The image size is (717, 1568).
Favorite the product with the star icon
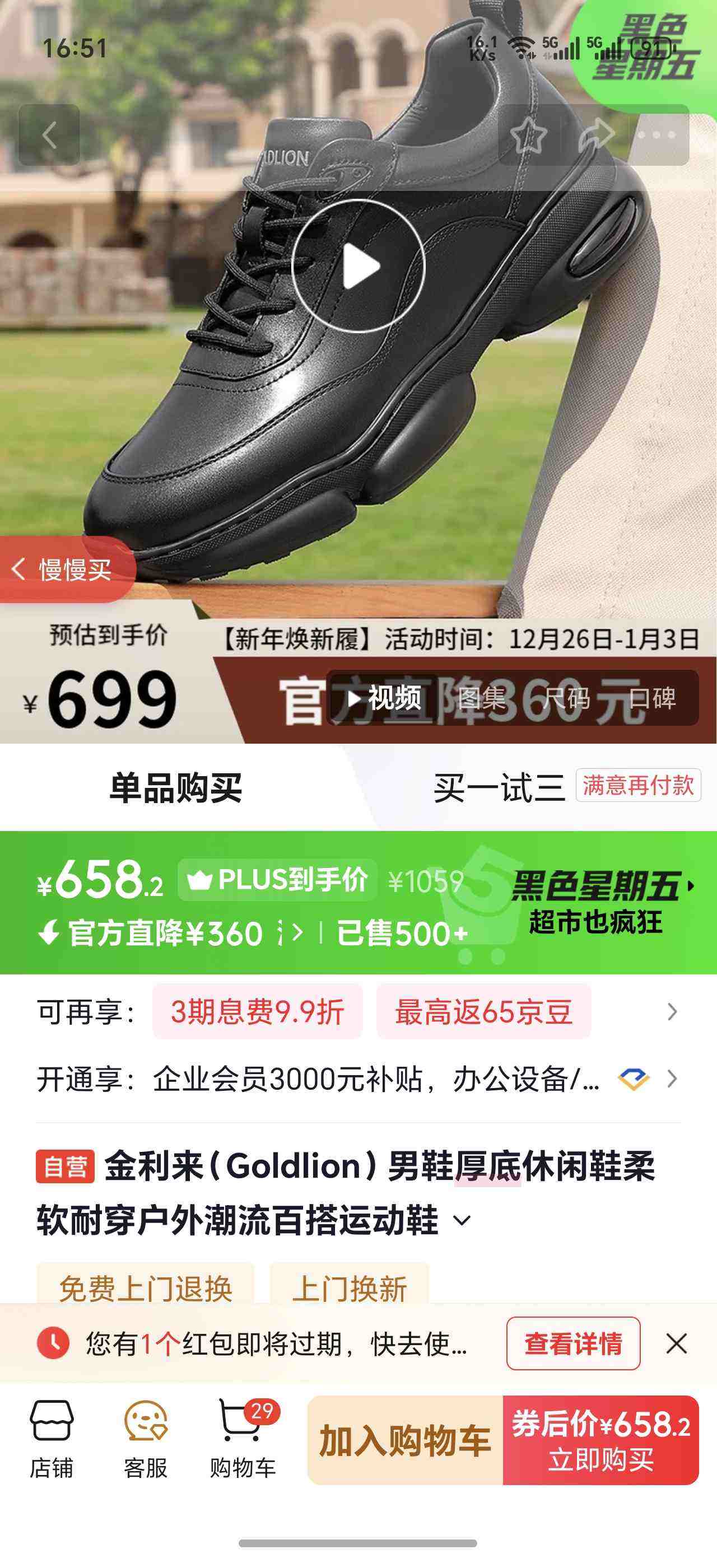[x=528, y=135]
